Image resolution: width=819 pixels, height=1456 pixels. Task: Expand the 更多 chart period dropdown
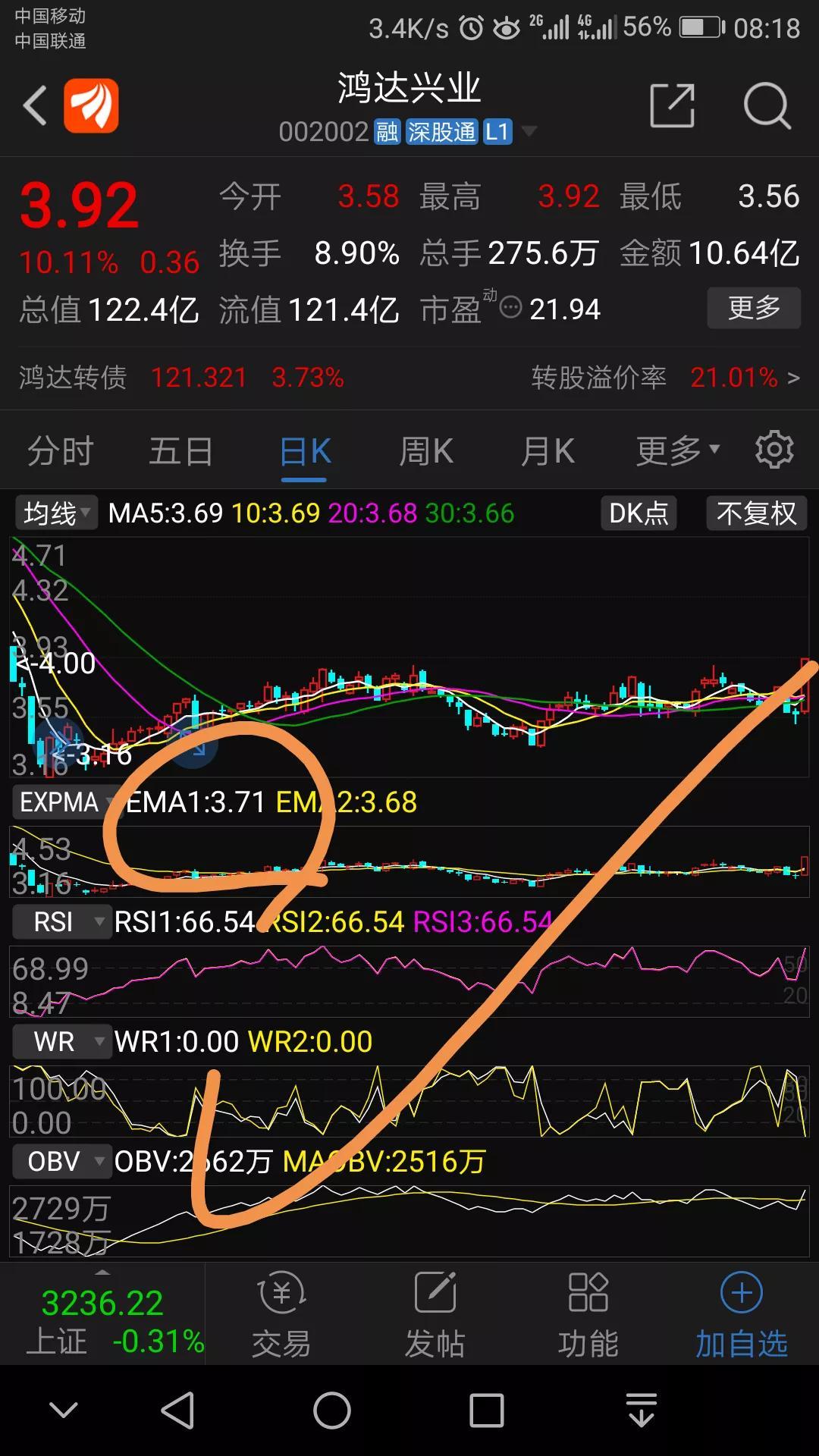tap(677, 451)
